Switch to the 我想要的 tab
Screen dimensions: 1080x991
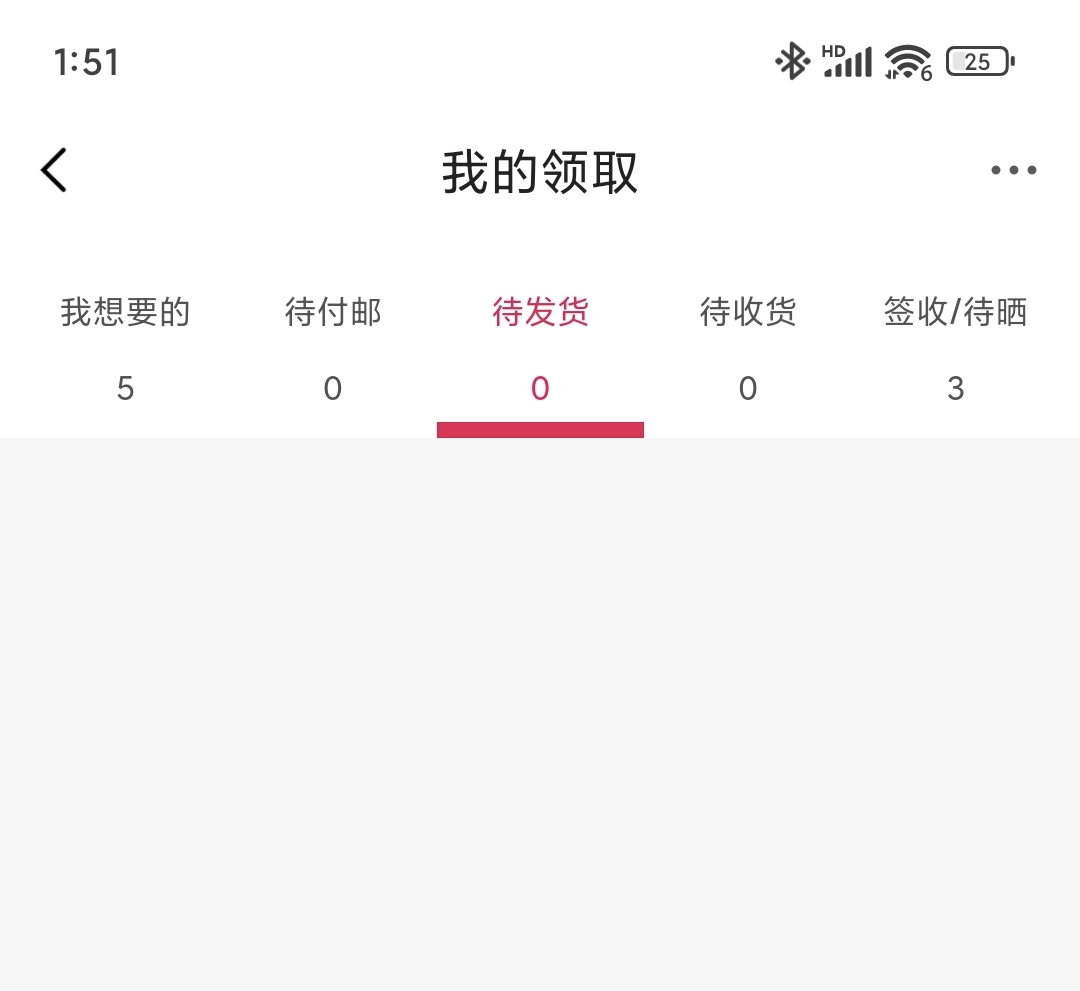point(125,347)
